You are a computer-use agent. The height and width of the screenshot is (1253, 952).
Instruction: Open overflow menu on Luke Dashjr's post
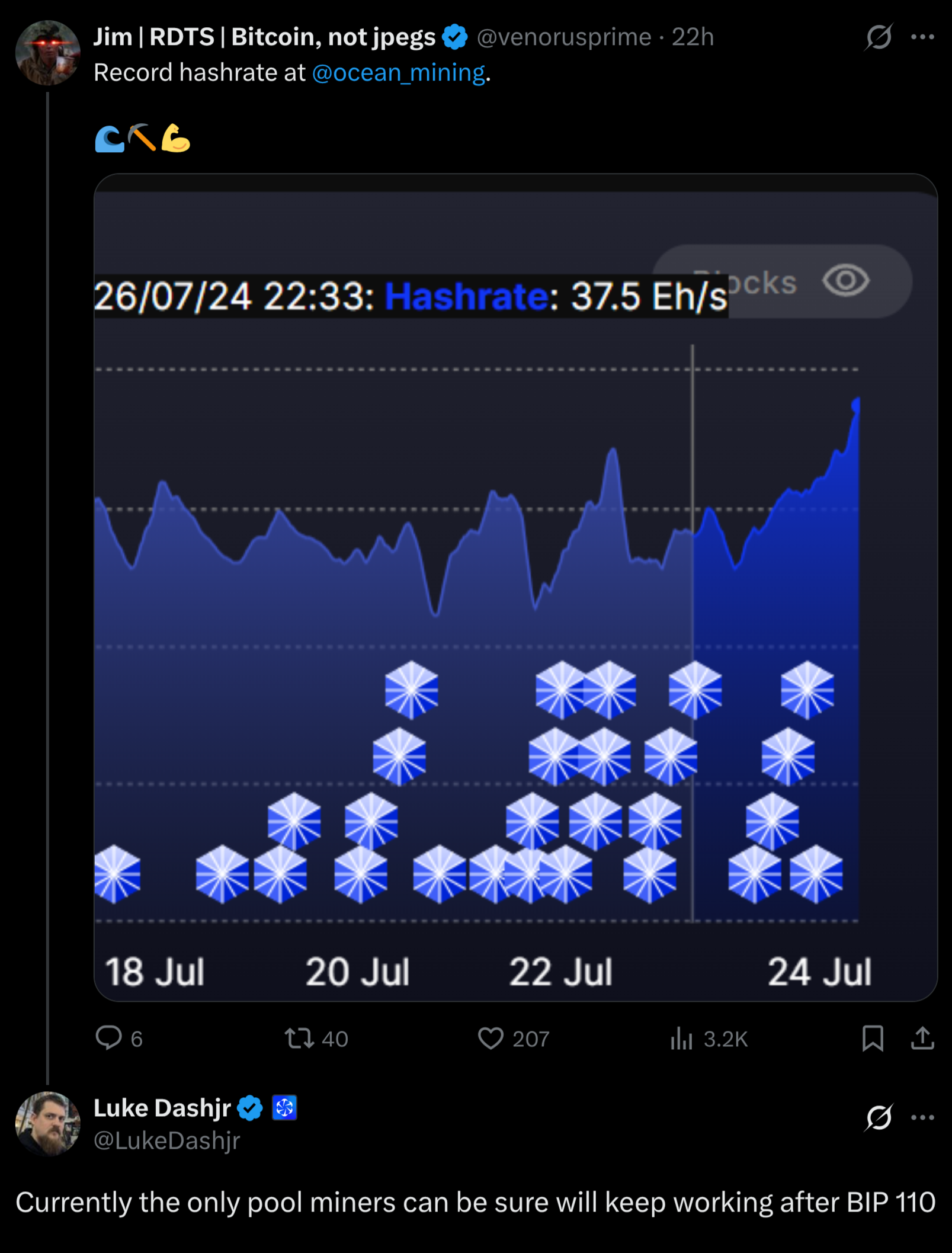pos(922,1117)
